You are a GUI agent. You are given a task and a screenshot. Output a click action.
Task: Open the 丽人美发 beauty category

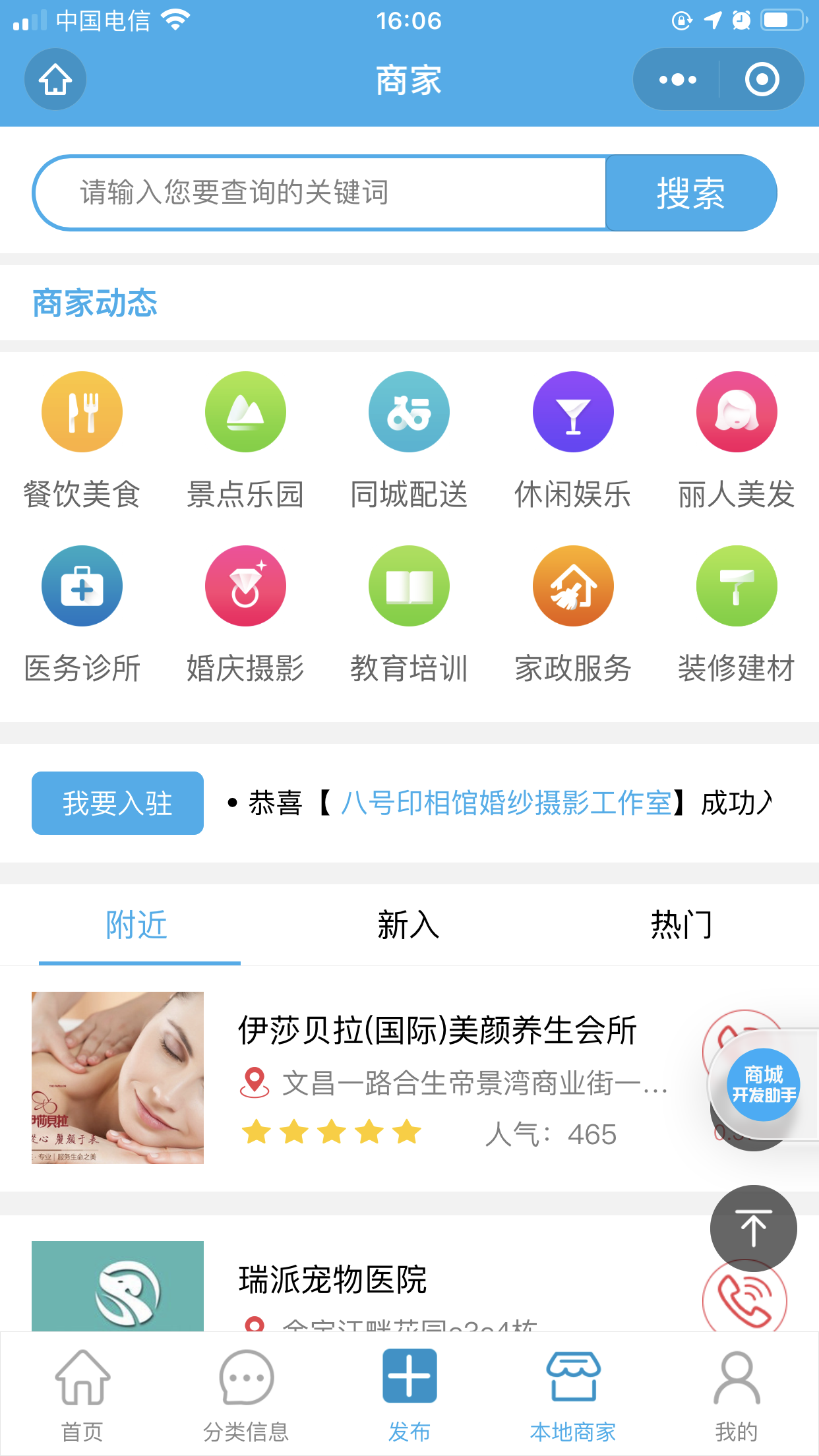click(737, 411)
